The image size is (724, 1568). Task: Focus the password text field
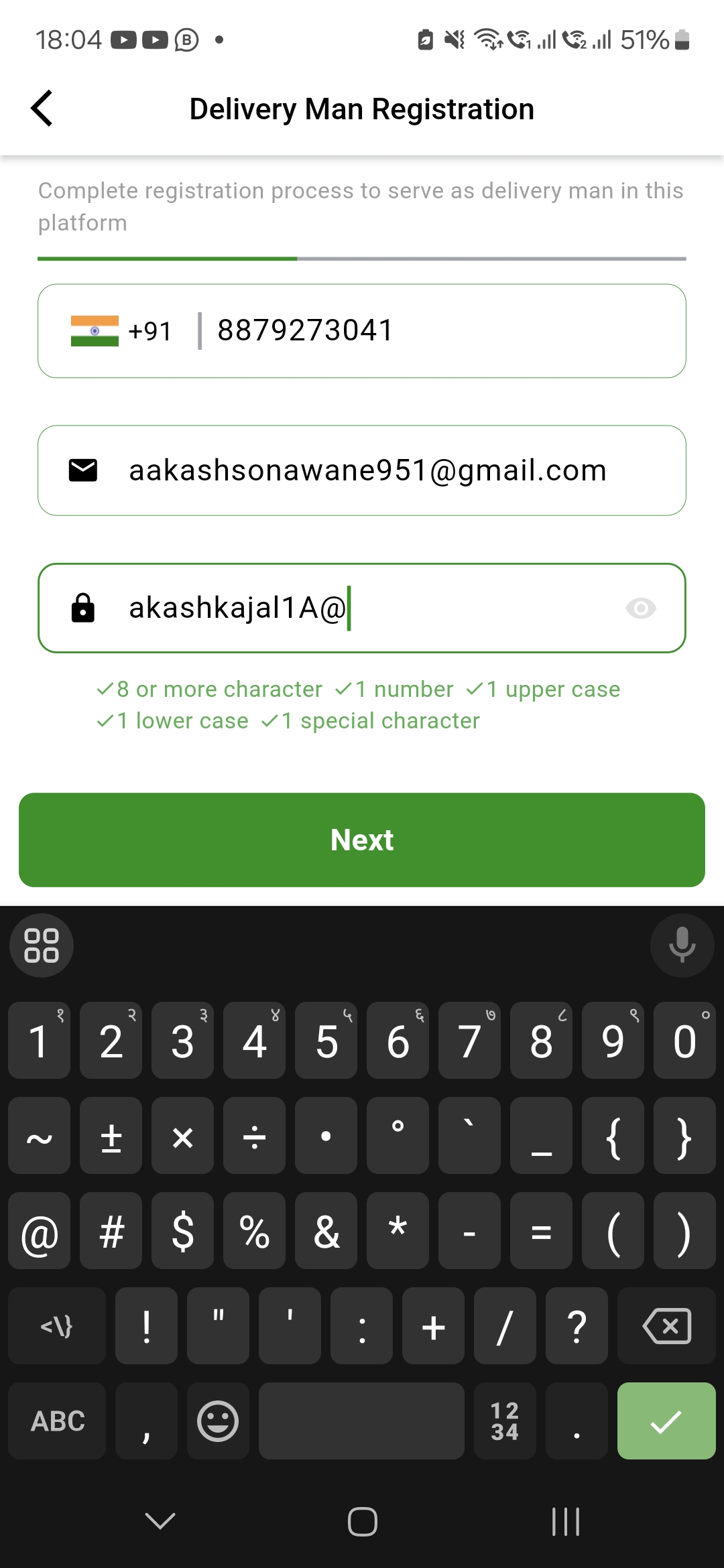coord(362,608)
